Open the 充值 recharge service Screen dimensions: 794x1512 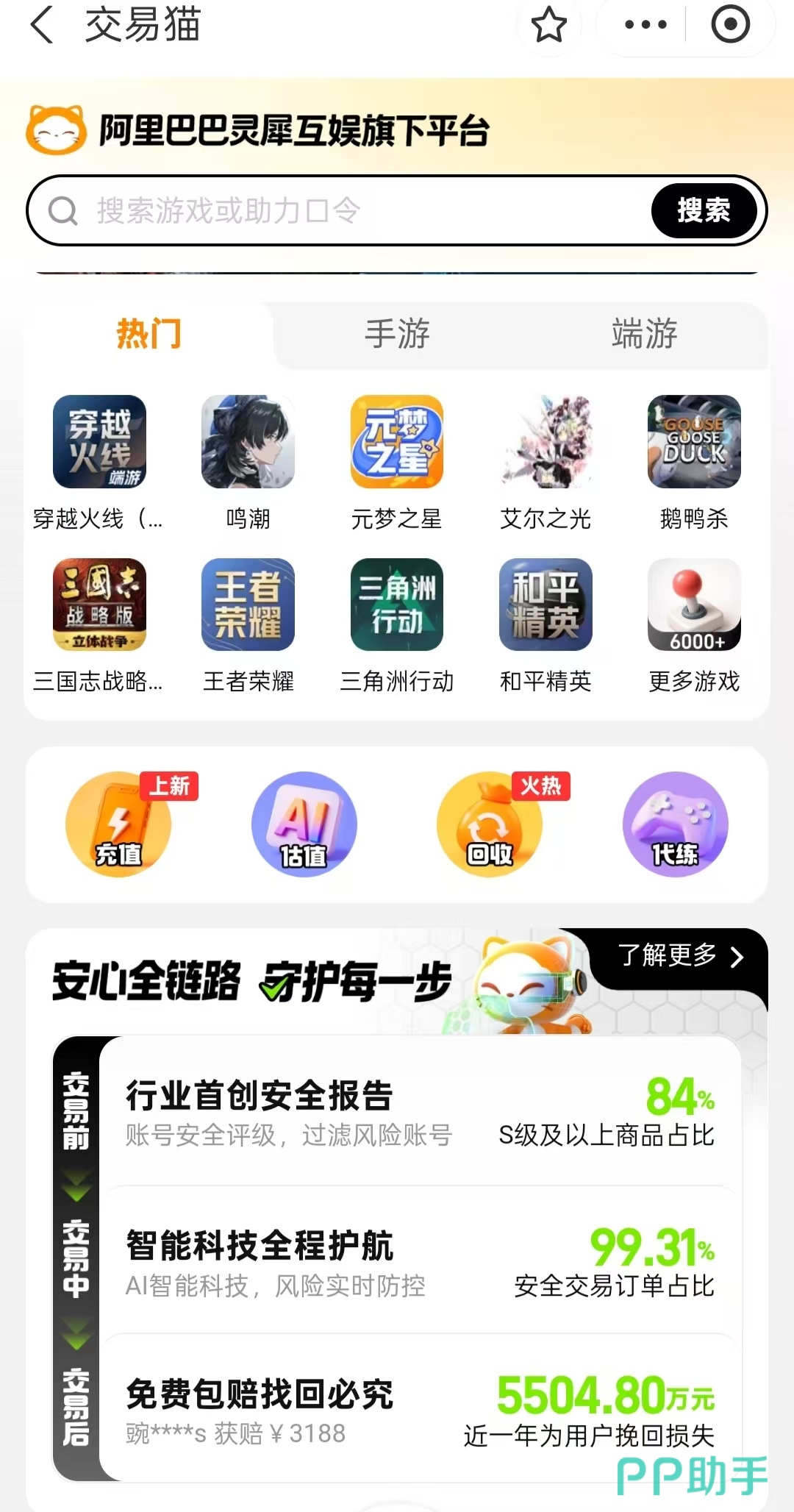118,824
